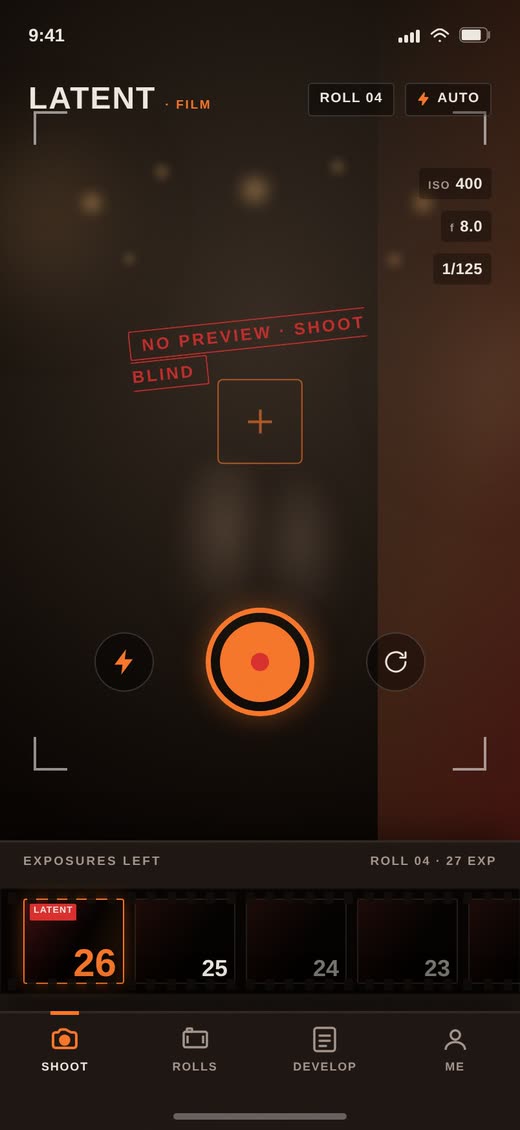520x1130 pixels.
Task: Adjust the ISO 400 setting
Action: pos(455,184)
